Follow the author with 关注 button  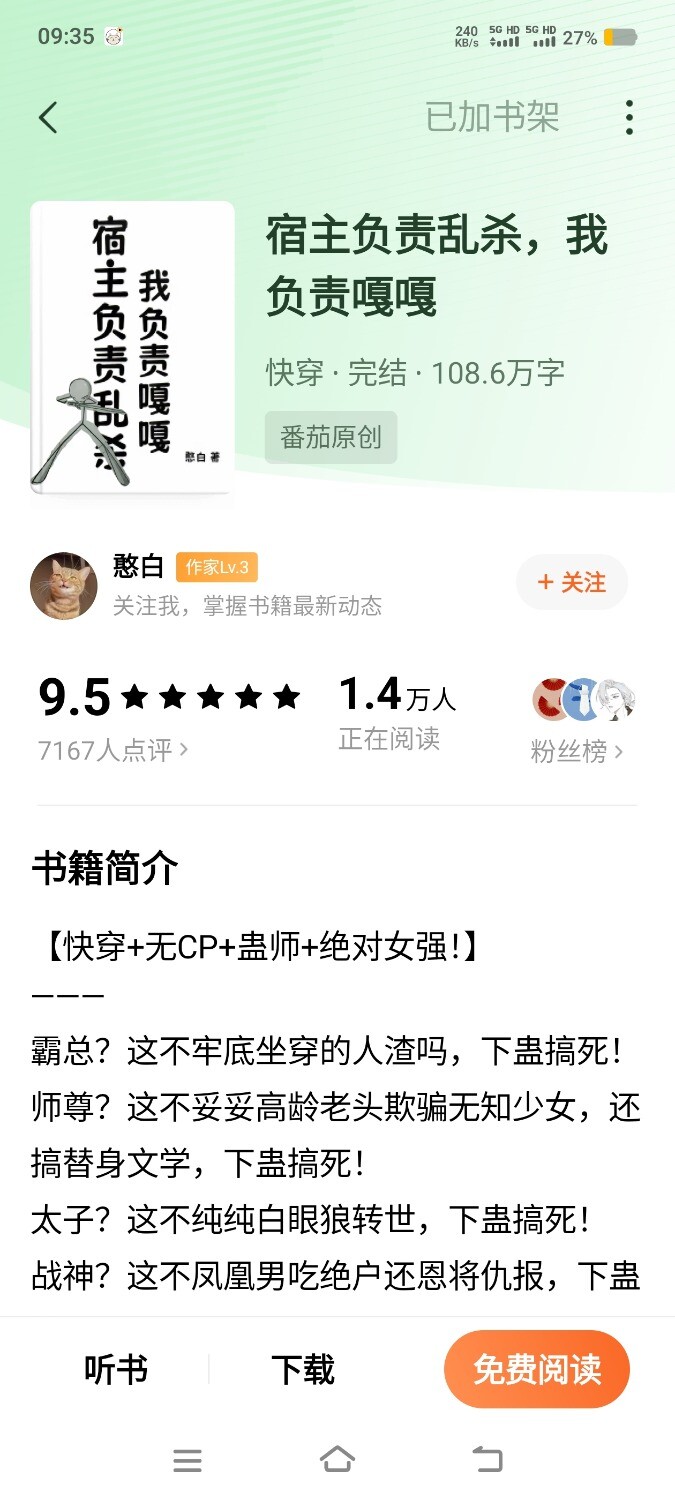point(571,582)
